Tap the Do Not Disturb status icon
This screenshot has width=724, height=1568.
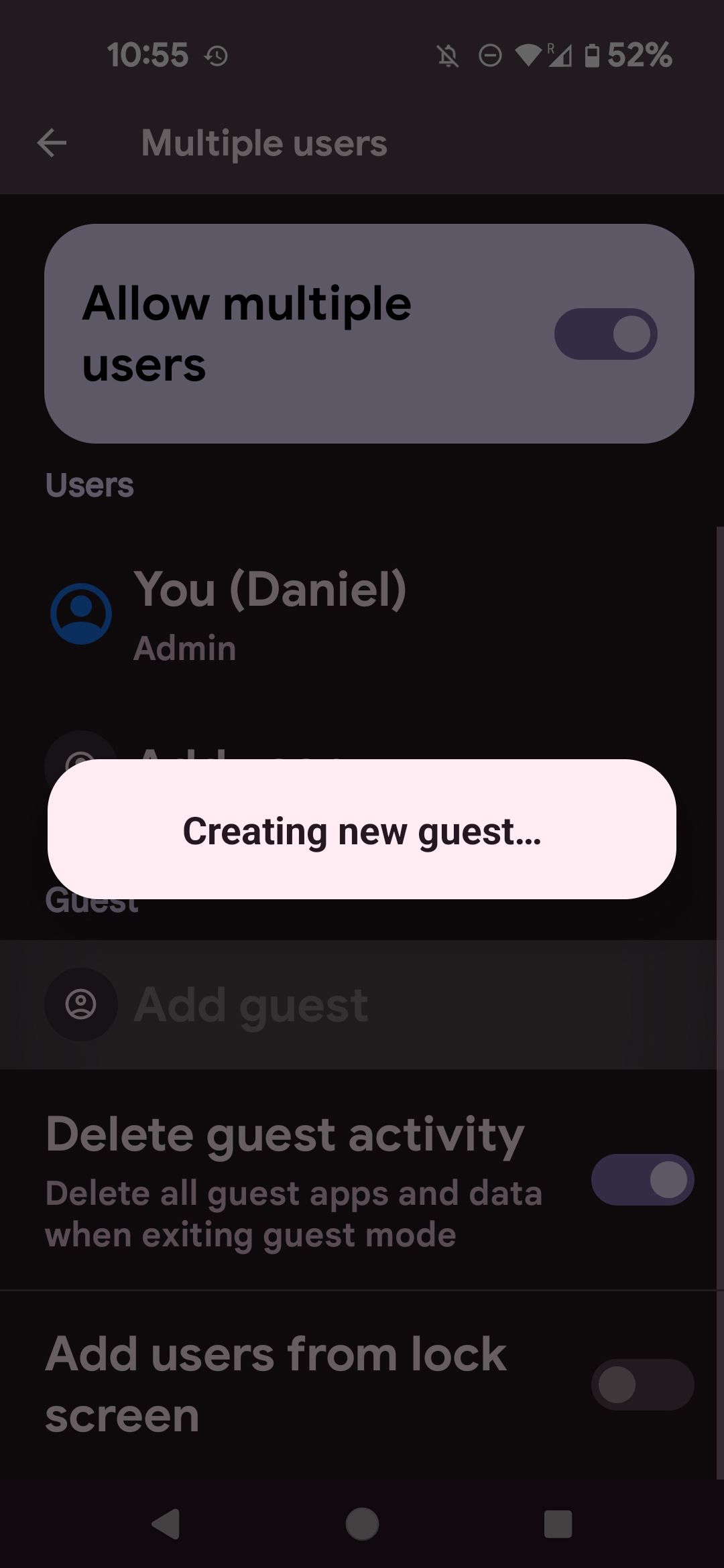[489, 55]
